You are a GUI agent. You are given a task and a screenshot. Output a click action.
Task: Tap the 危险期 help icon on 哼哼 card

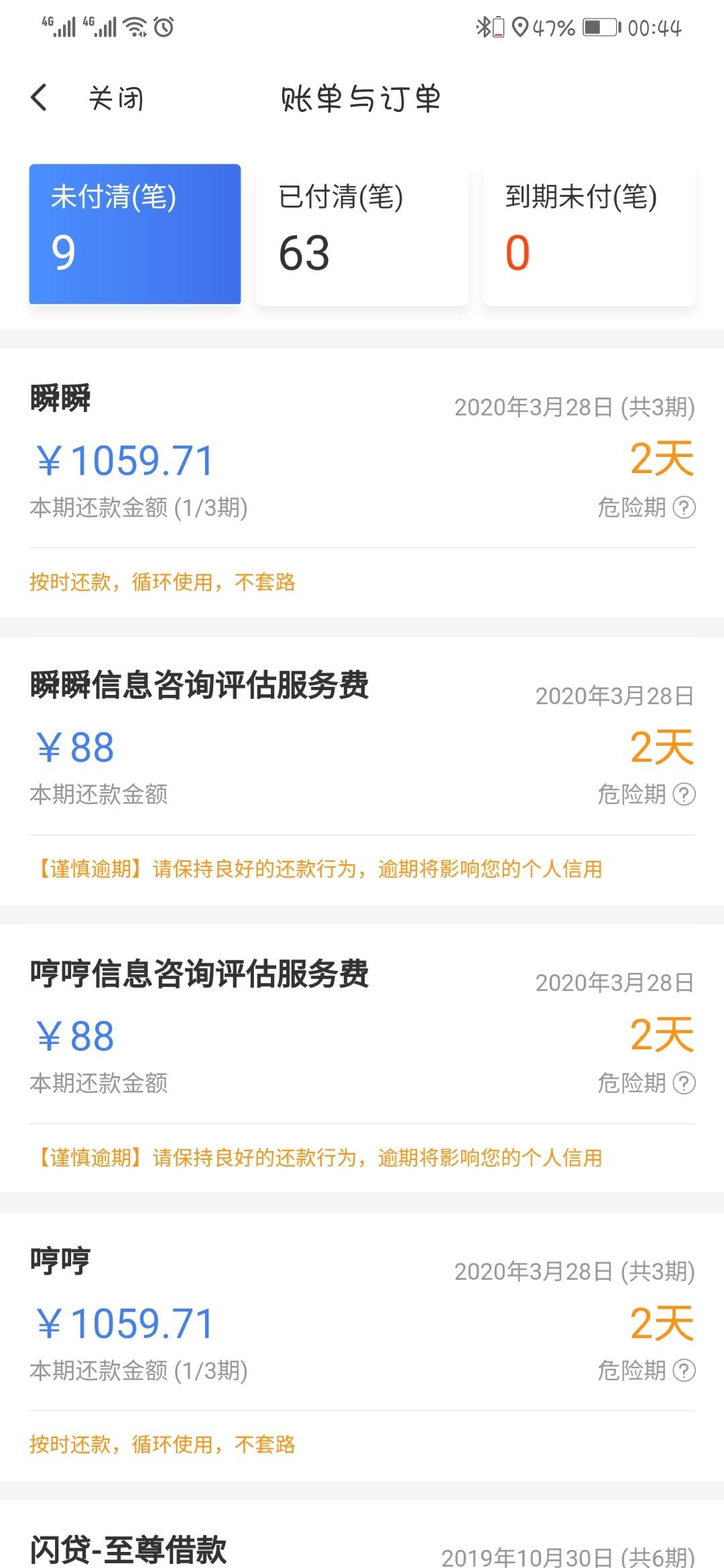684,1370
